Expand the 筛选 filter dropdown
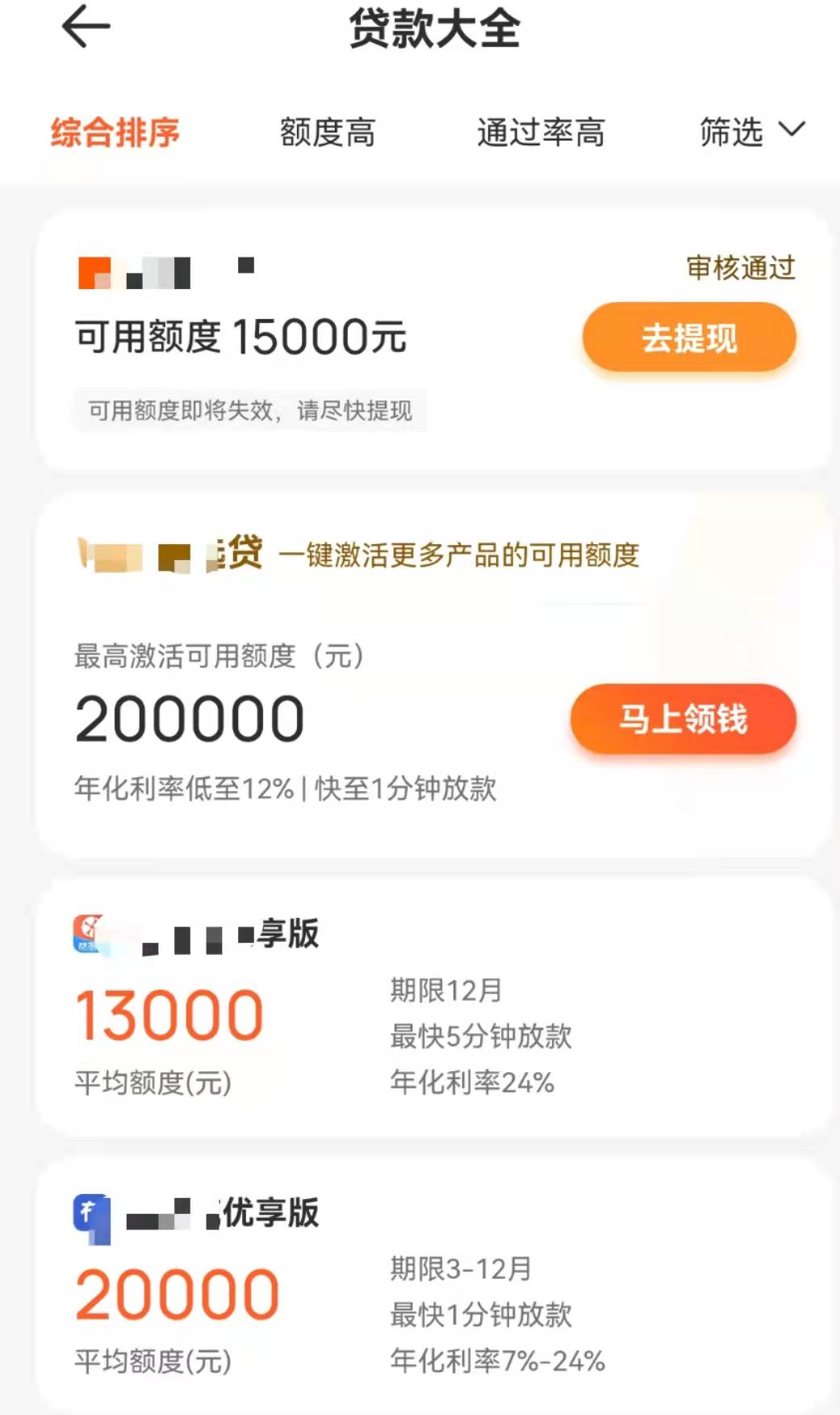The height and width of the screenshot is (1415, 840). point(751,132)
